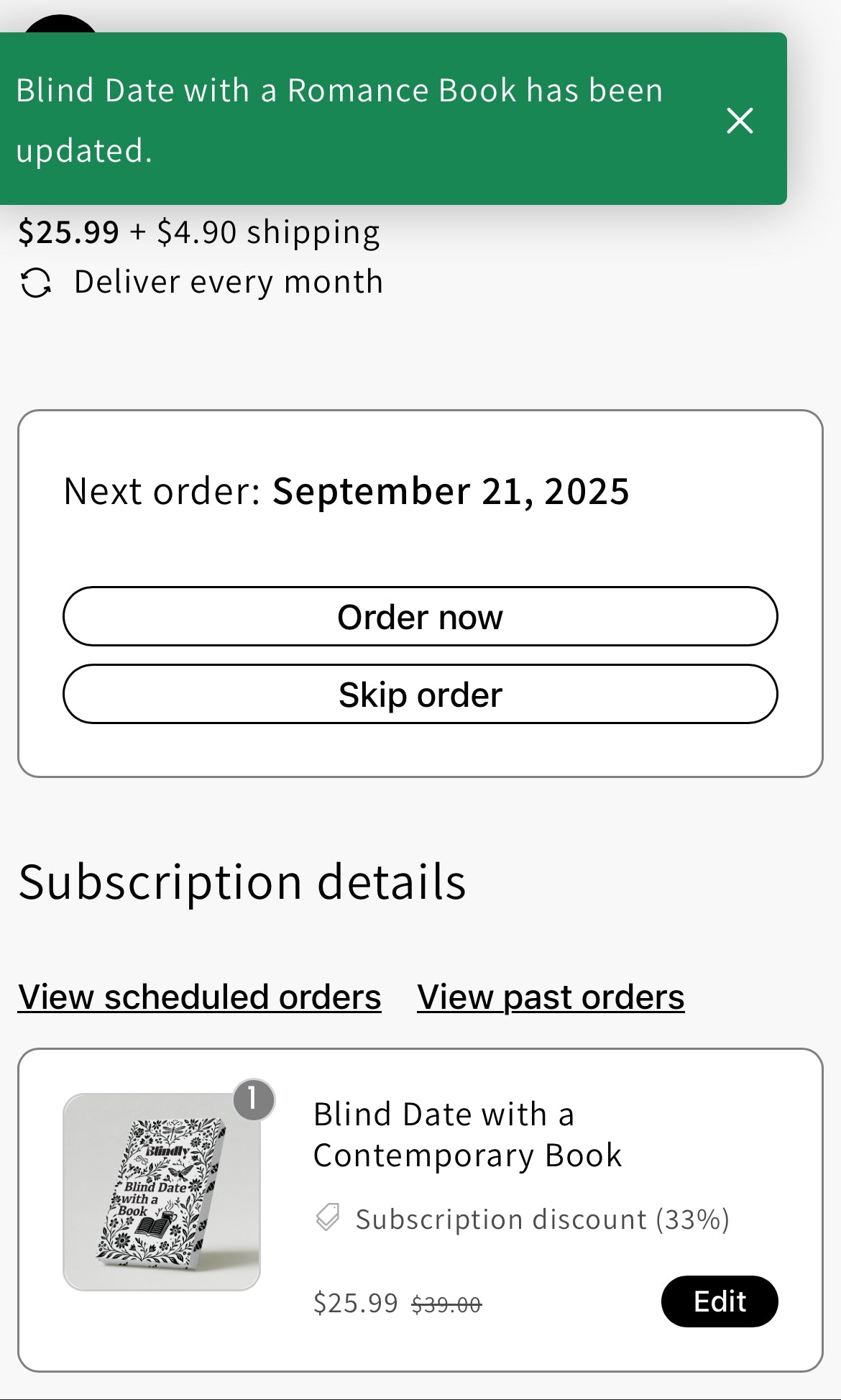Open View scheduled orders link
This screenshot has height=1400, width=841.
(200, 997)
